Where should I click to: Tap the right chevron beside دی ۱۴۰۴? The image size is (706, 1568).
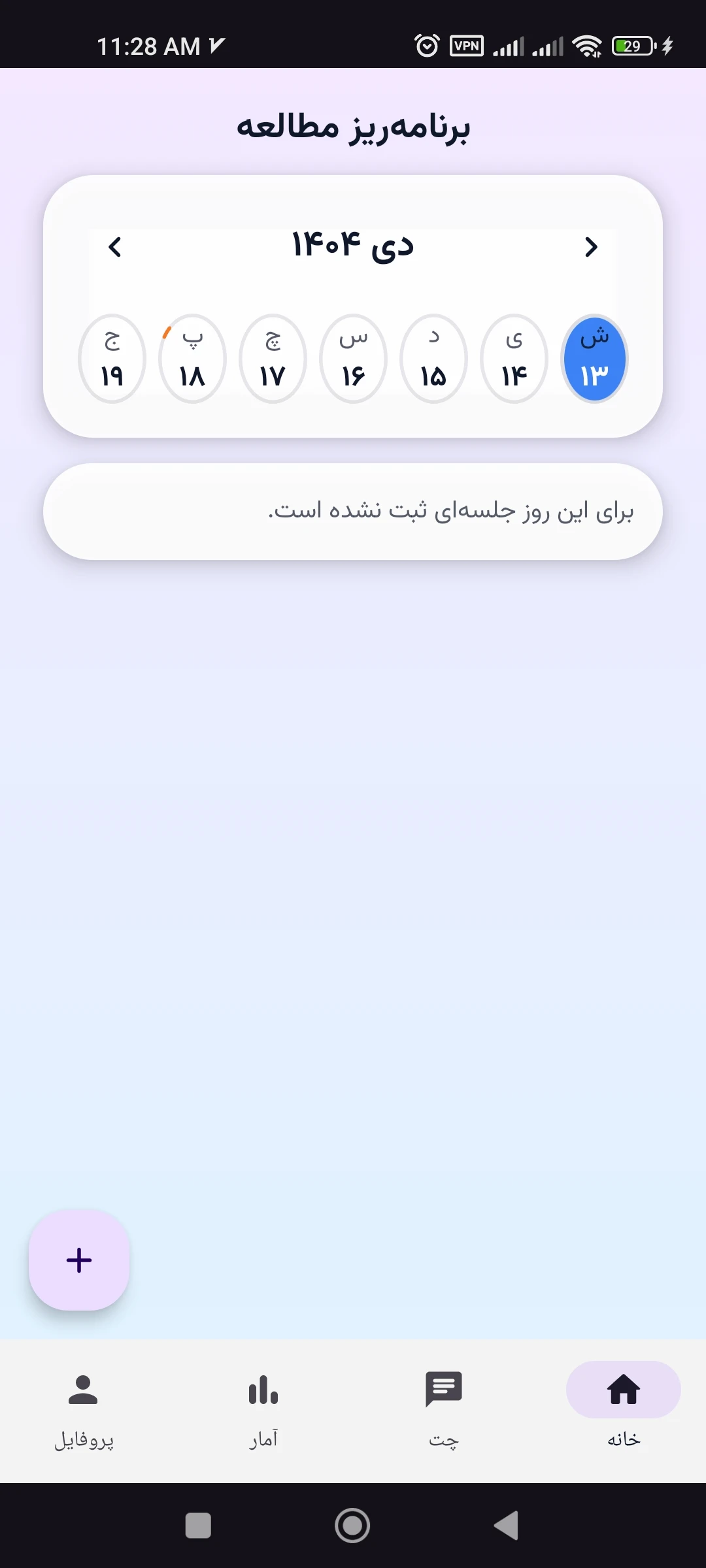click(x=591, y=247)
